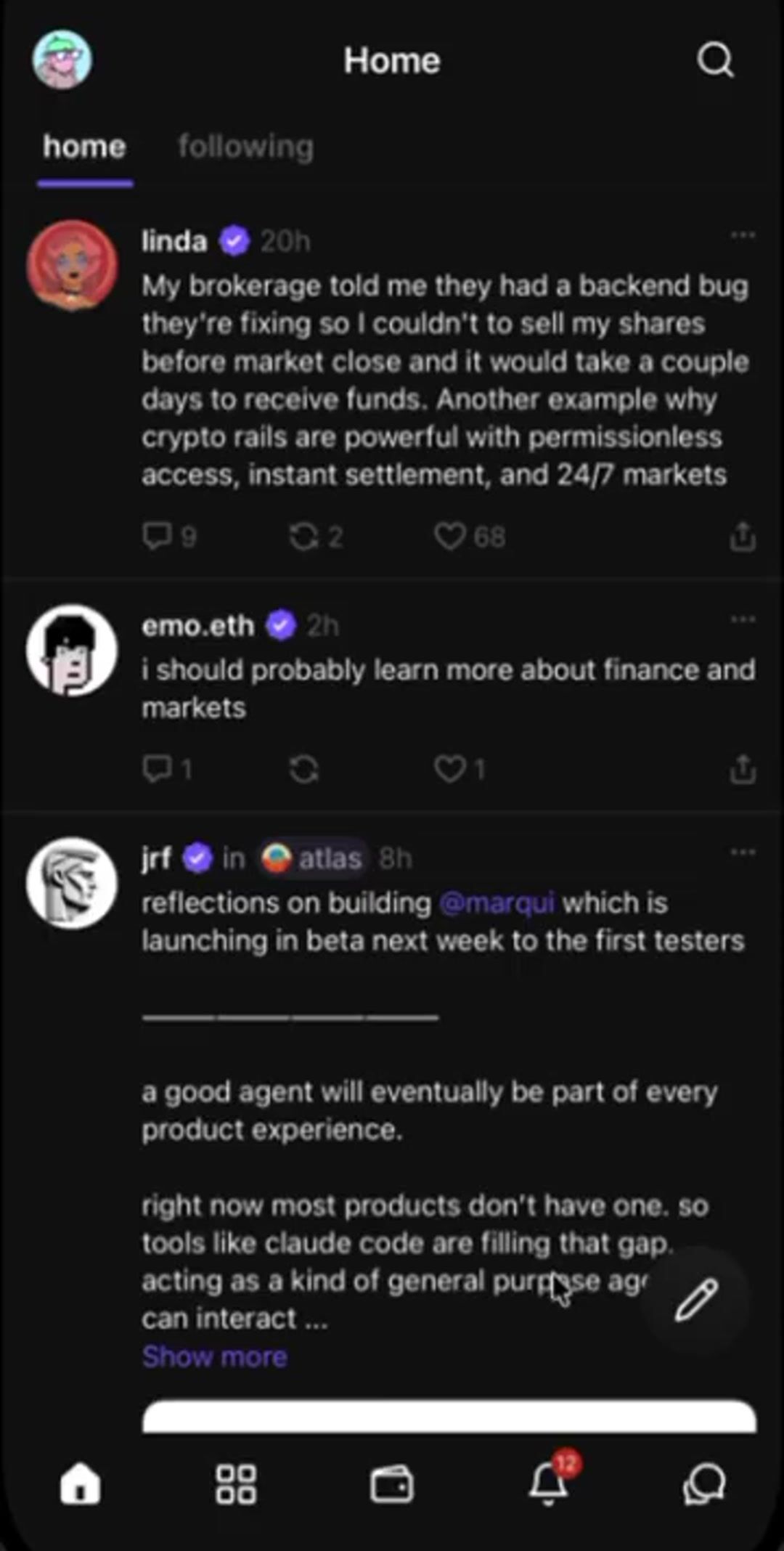This screenshot has height=1551, width=784.
Task: Reply to emo.eth's post
Action: (157, 769)
